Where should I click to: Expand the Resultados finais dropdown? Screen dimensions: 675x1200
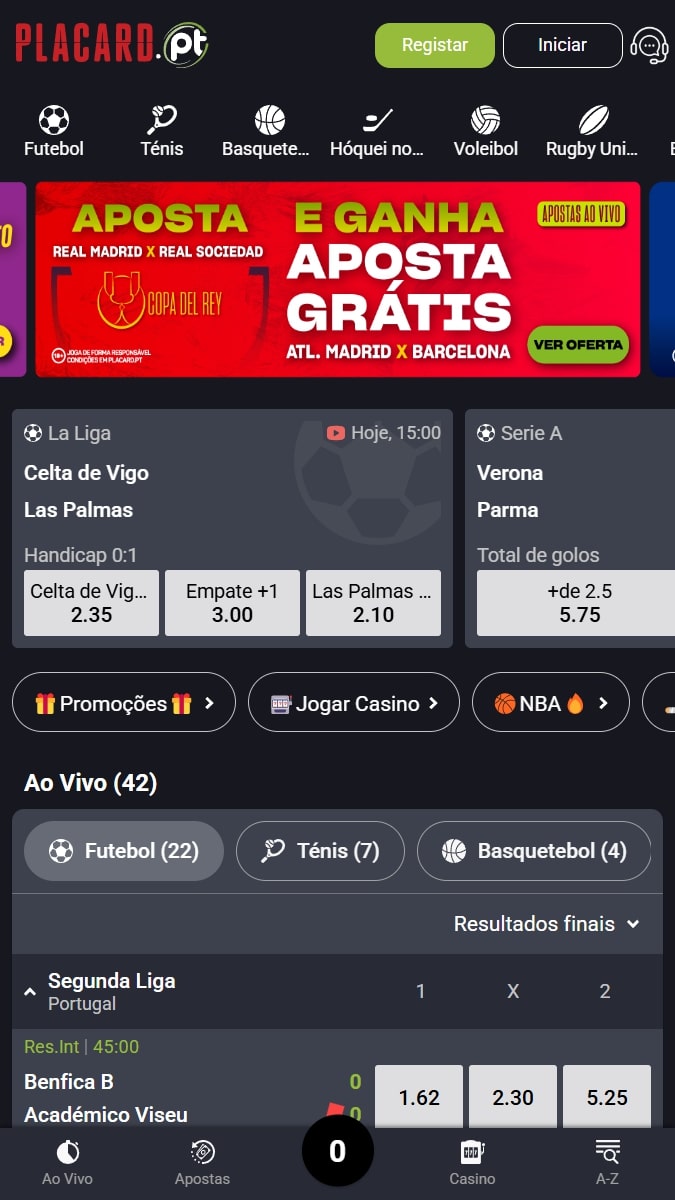(546, 924)
